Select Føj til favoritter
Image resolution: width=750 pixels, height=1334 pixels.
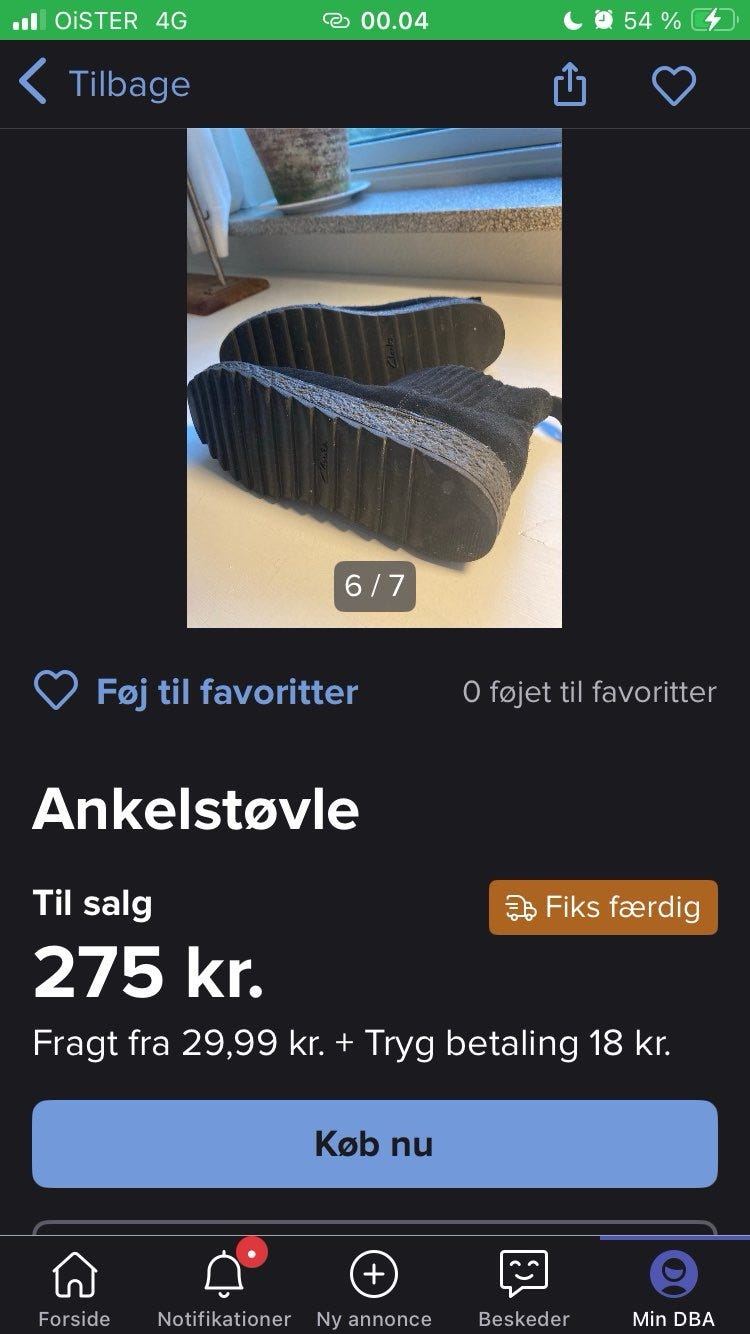click(196, 692)
